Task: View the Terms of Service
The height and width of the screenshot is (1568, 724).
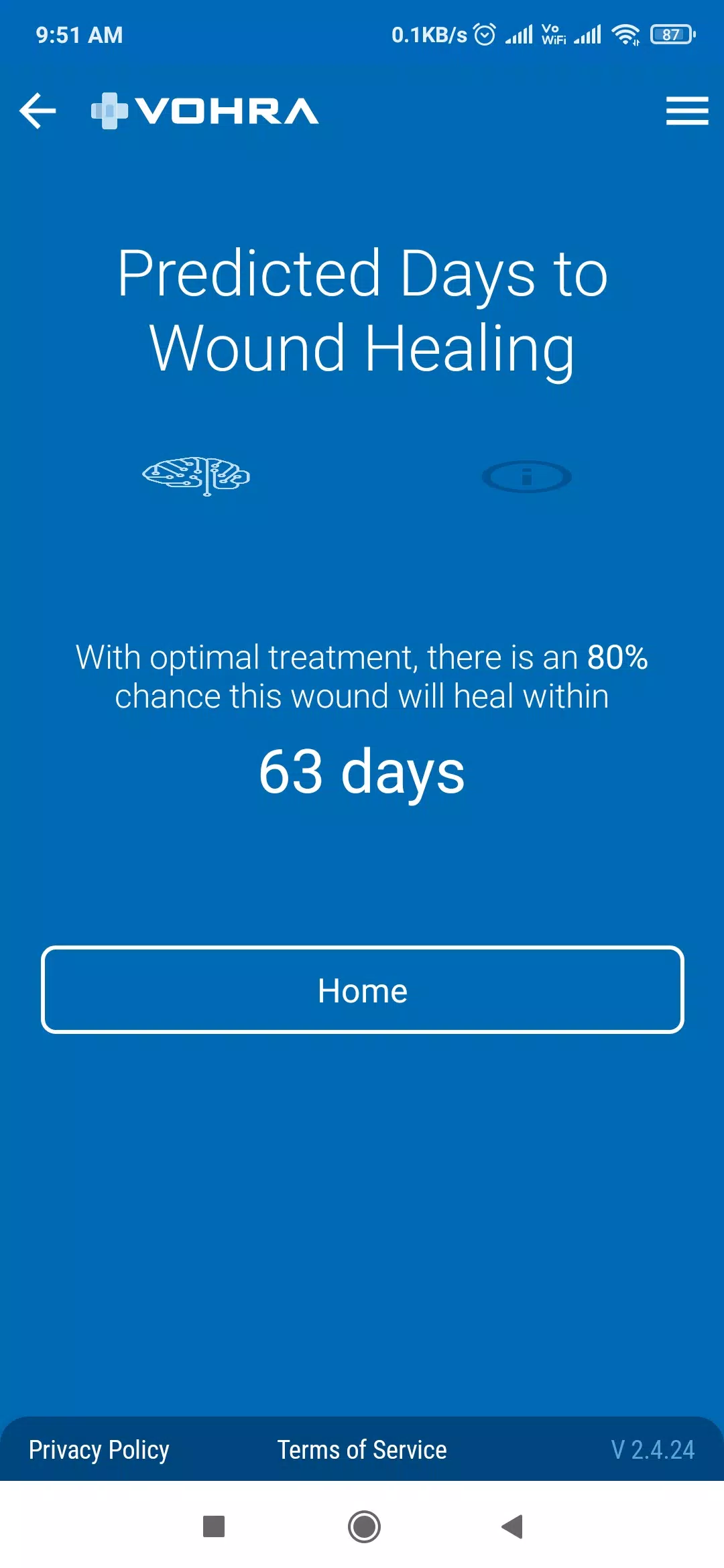Action: point(362,1449)
